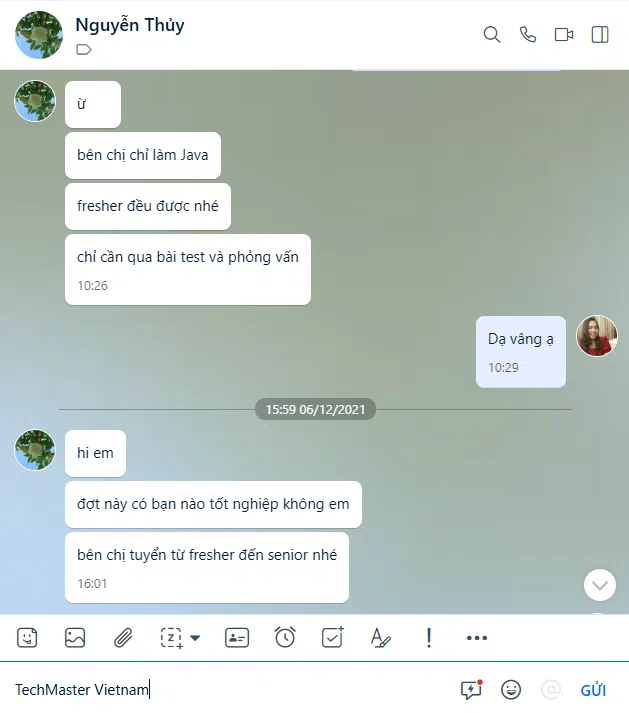Open text formatting options
Screen dimensions: 629x713
coord(380,637)
